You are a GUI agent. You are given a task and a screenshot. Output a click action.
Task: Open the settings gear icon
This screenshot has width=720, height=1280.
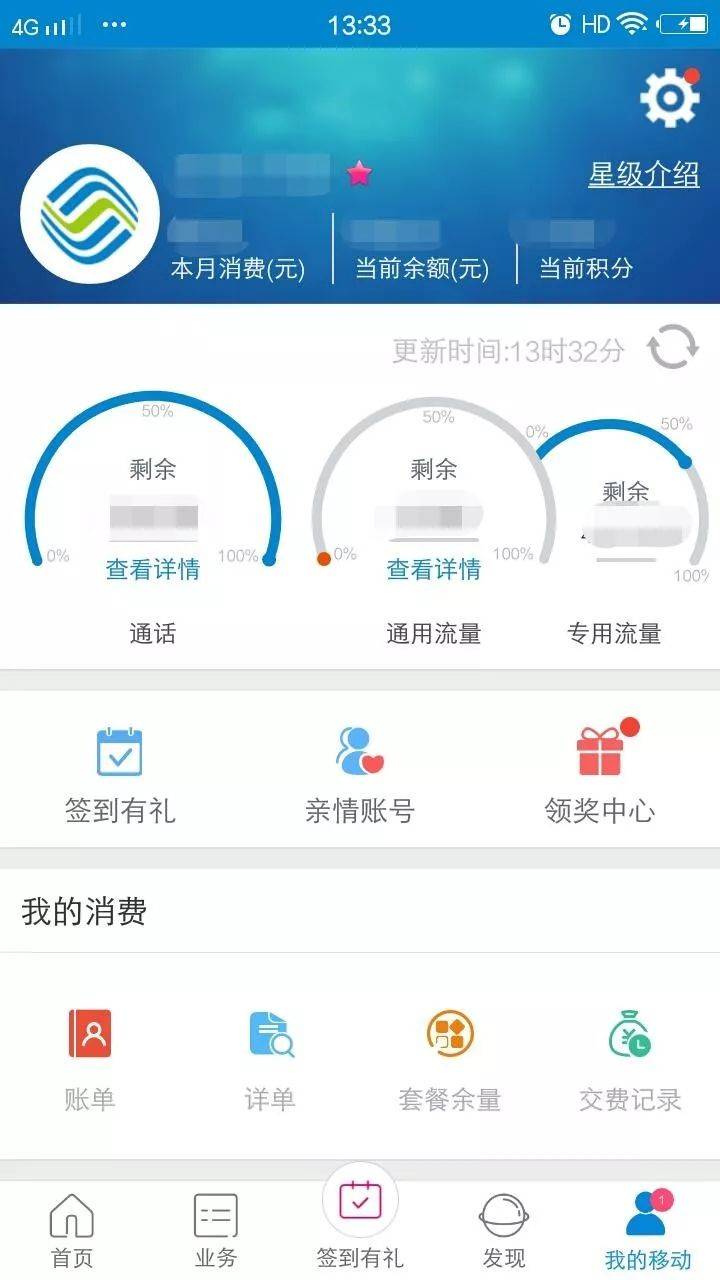pos(669,97)
